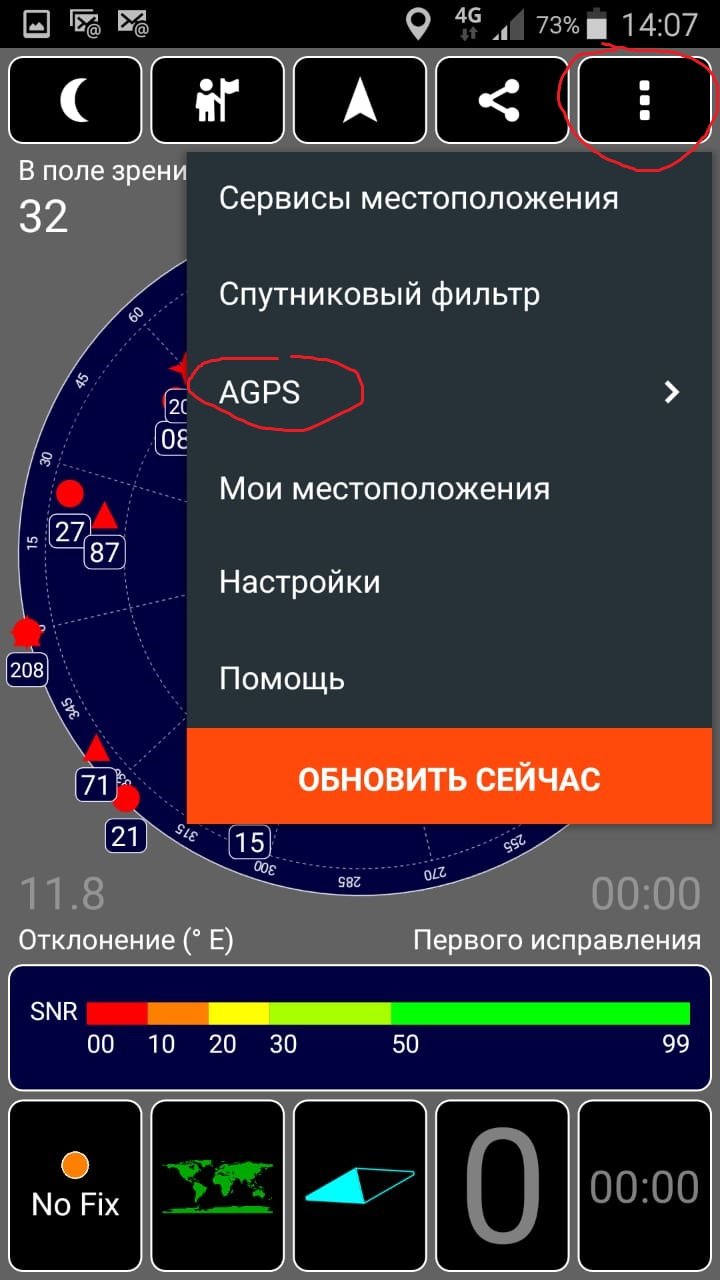Open the compass pointer tile

click(x=359, y=1188)
